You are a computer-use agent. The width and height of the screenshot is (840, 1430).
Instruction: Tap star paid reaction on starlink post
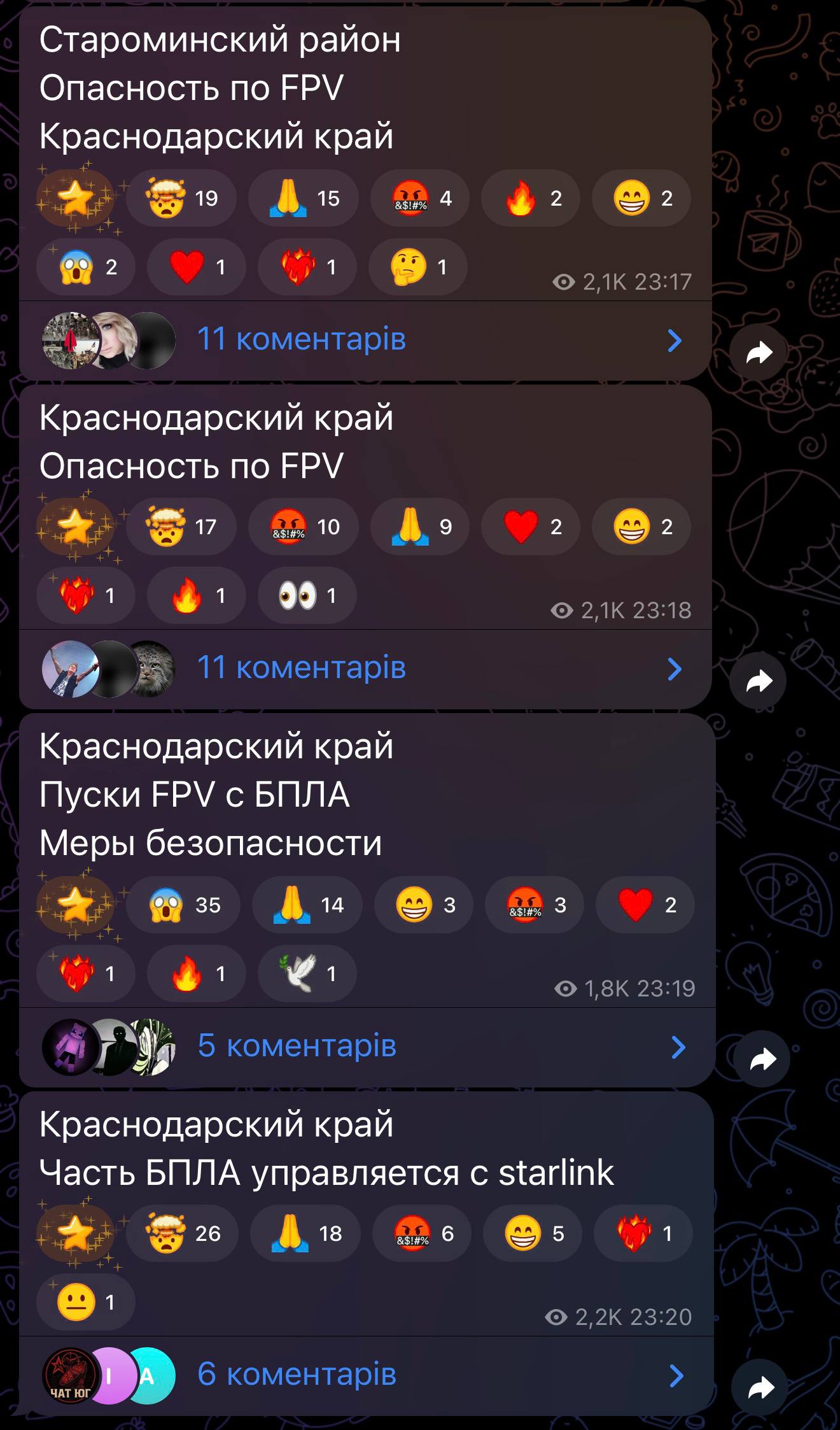pos(75,1233)
